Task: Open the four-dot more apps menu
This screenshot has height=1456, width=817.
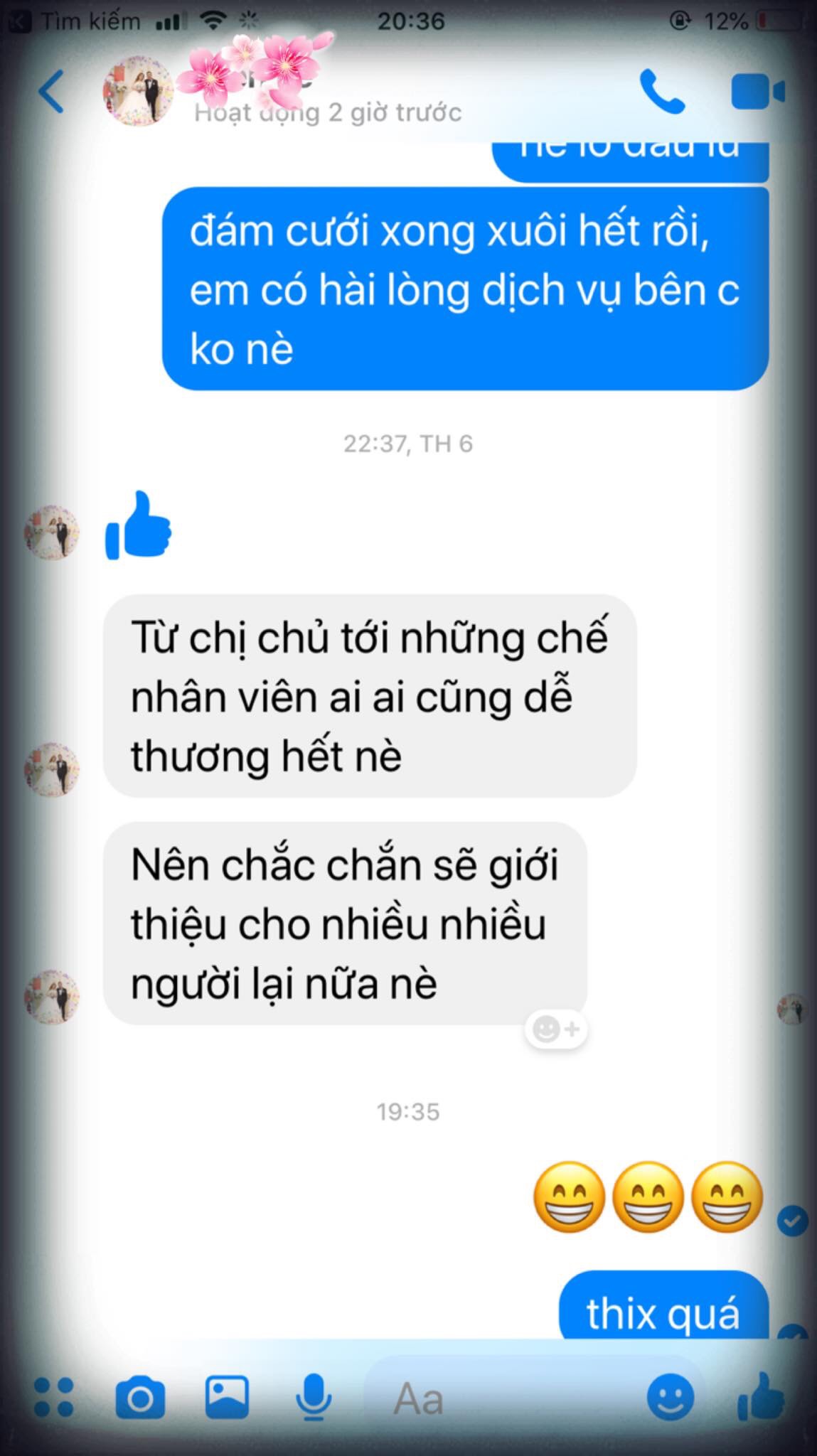Action: pos(54,1397)
